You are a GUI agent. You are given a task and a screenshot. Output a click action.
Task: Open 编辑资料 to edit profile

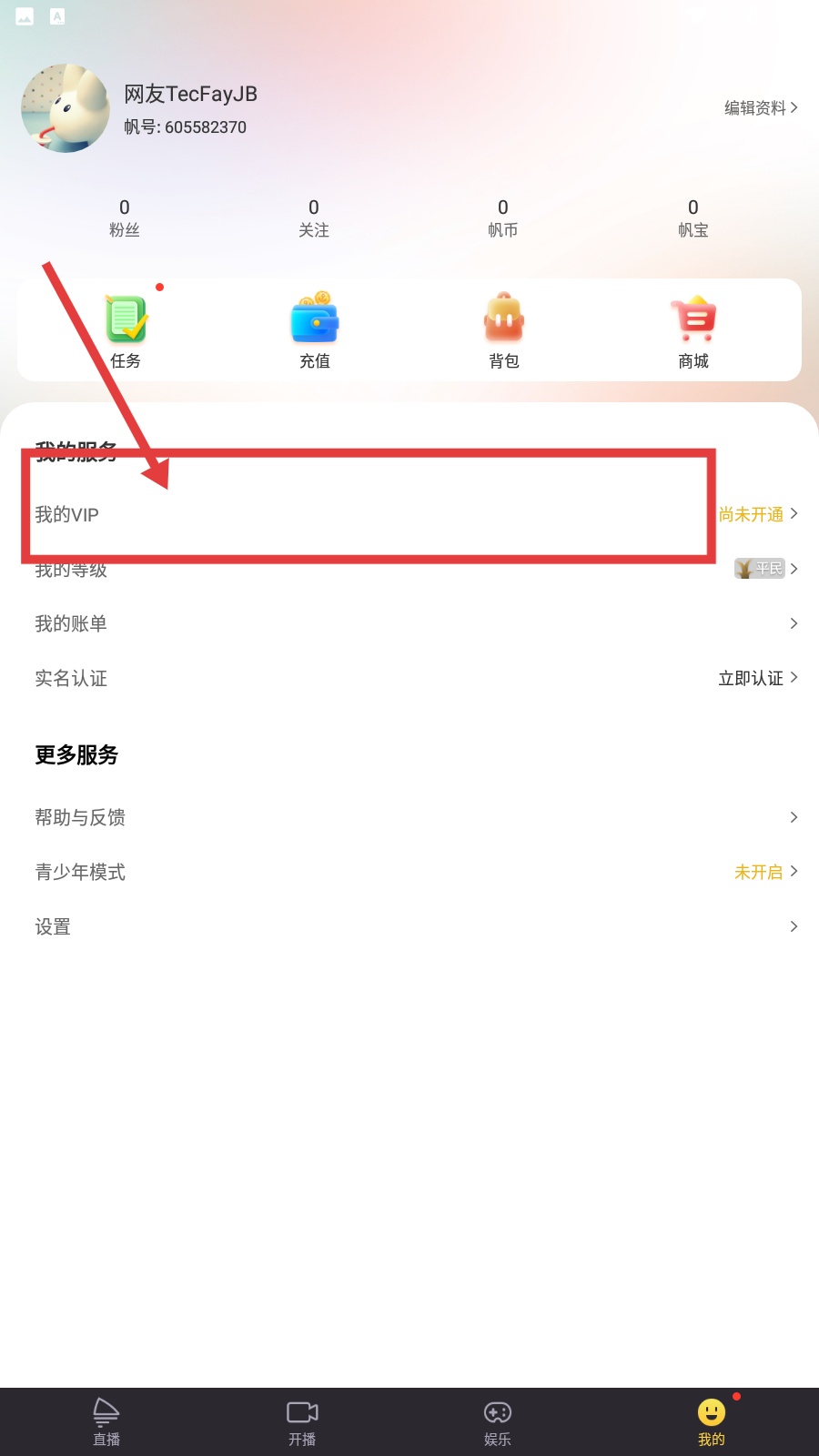[x=761, y=107]
